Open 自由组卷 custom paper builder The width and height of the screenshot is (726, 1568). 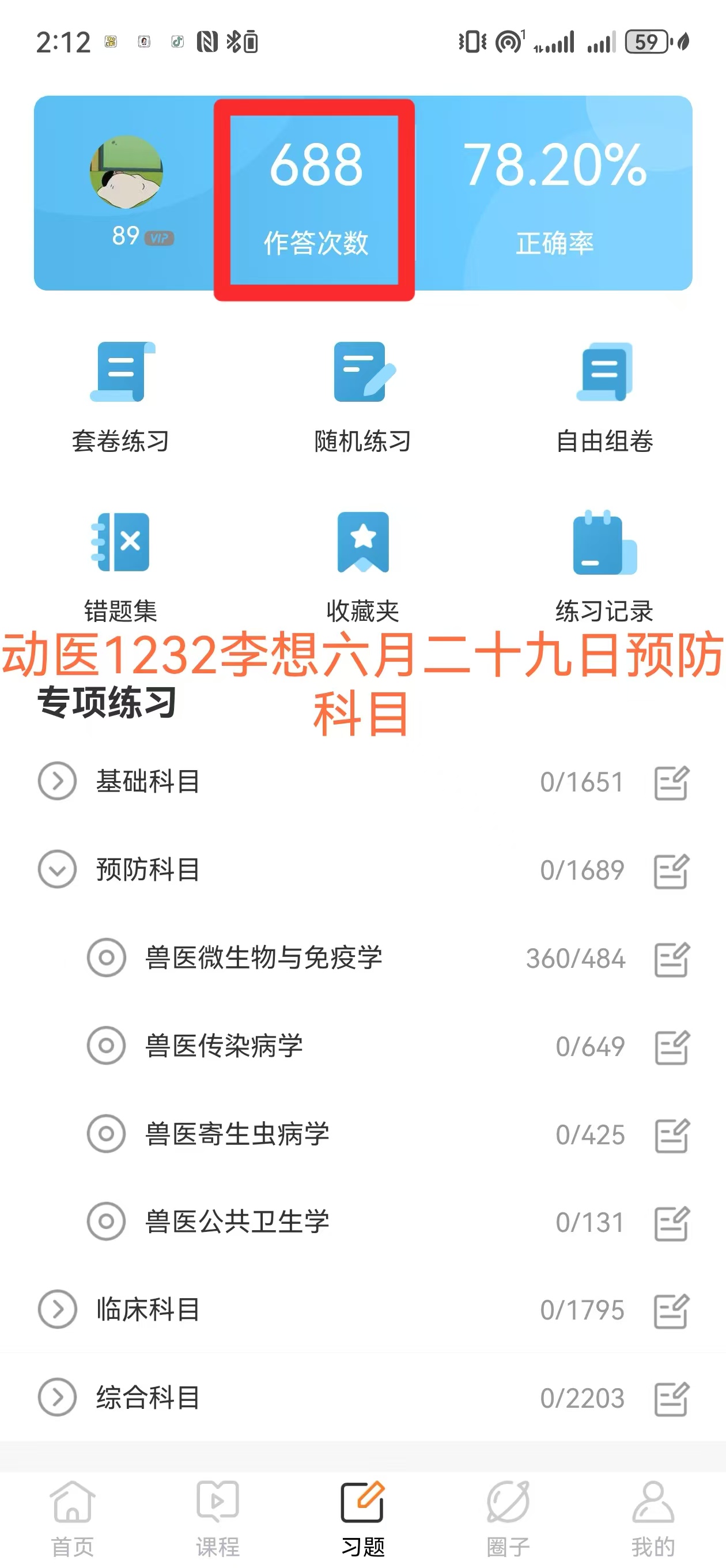click(604, 397)
